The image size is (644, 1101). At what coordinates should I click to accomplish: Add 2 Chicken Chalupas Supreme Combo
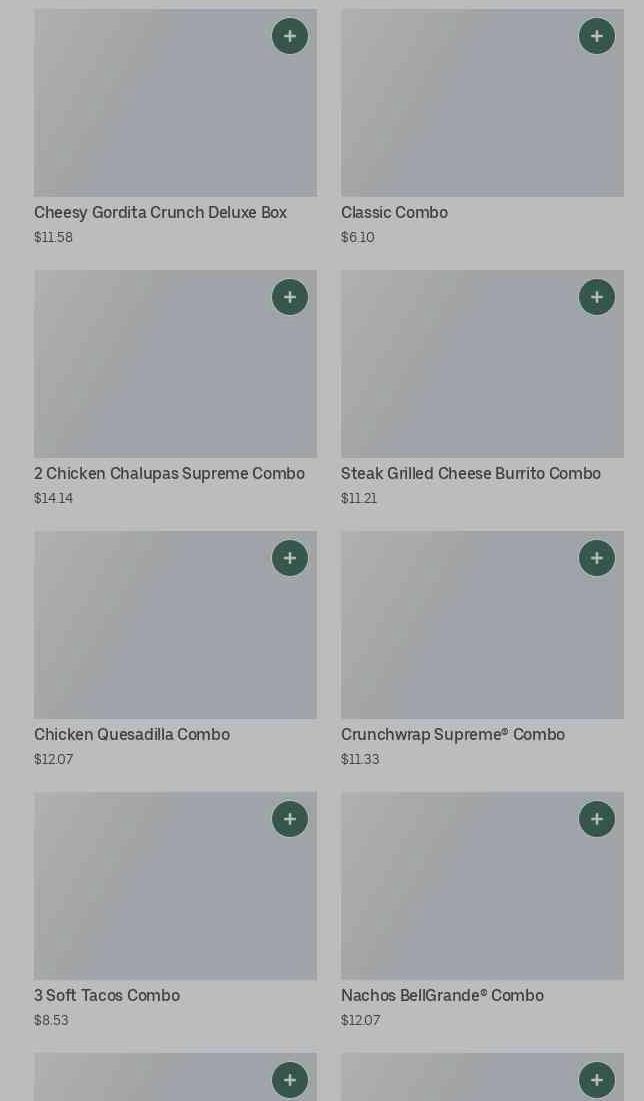290,298
